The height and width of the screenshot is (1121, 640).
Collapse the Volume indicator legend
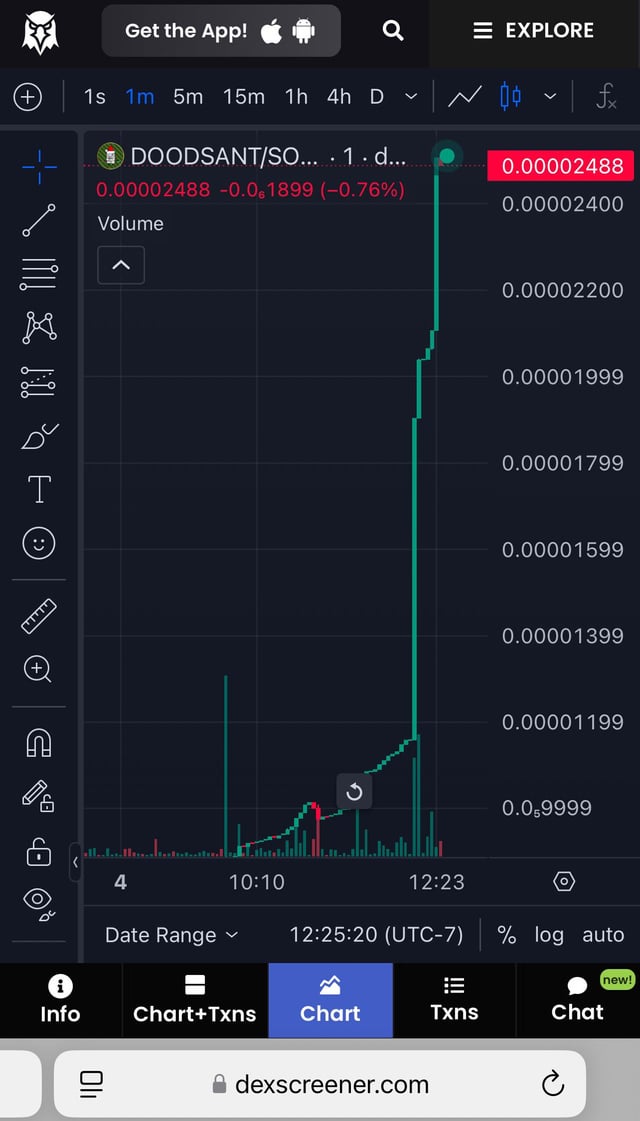pos(121,266)
